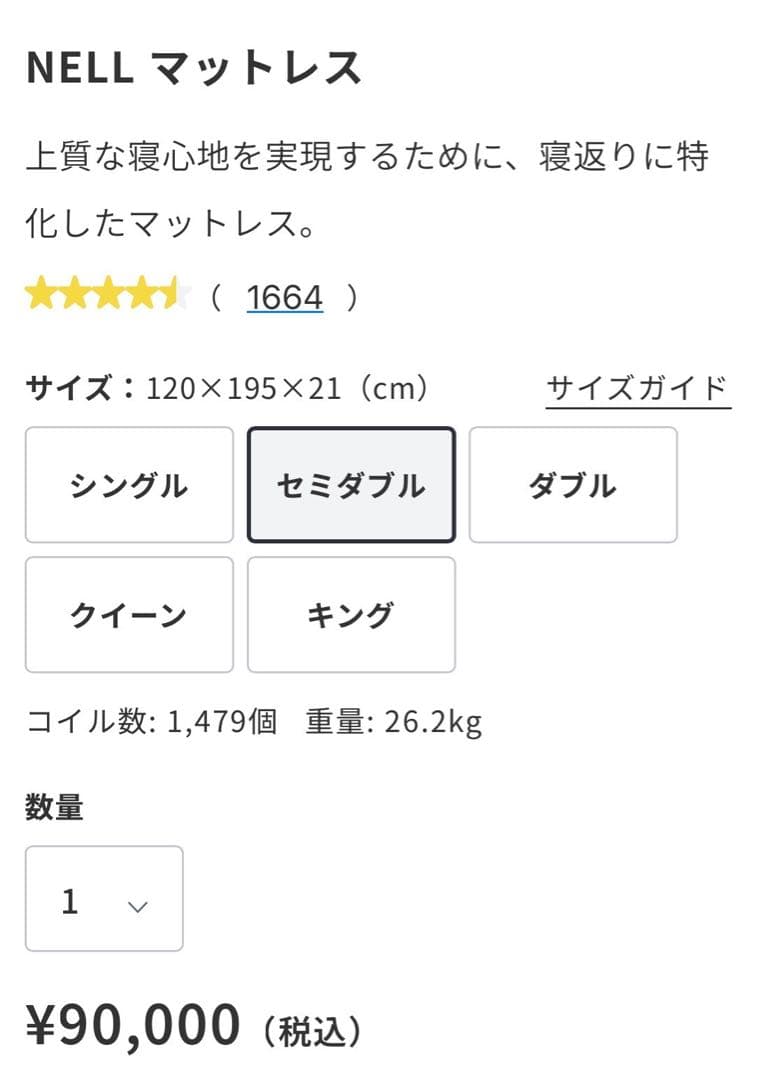Open the サイズガイド link
772x1080 pixels.
click(x=638, y=388)
